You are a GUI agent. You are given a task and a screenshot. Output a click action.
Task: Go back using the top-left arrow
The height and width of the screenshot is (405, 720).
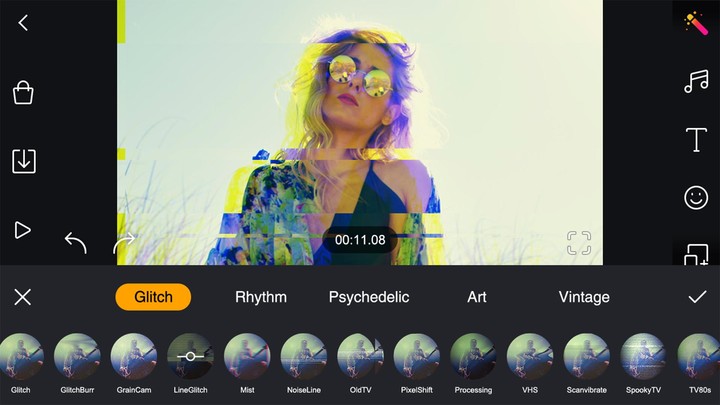23,23
